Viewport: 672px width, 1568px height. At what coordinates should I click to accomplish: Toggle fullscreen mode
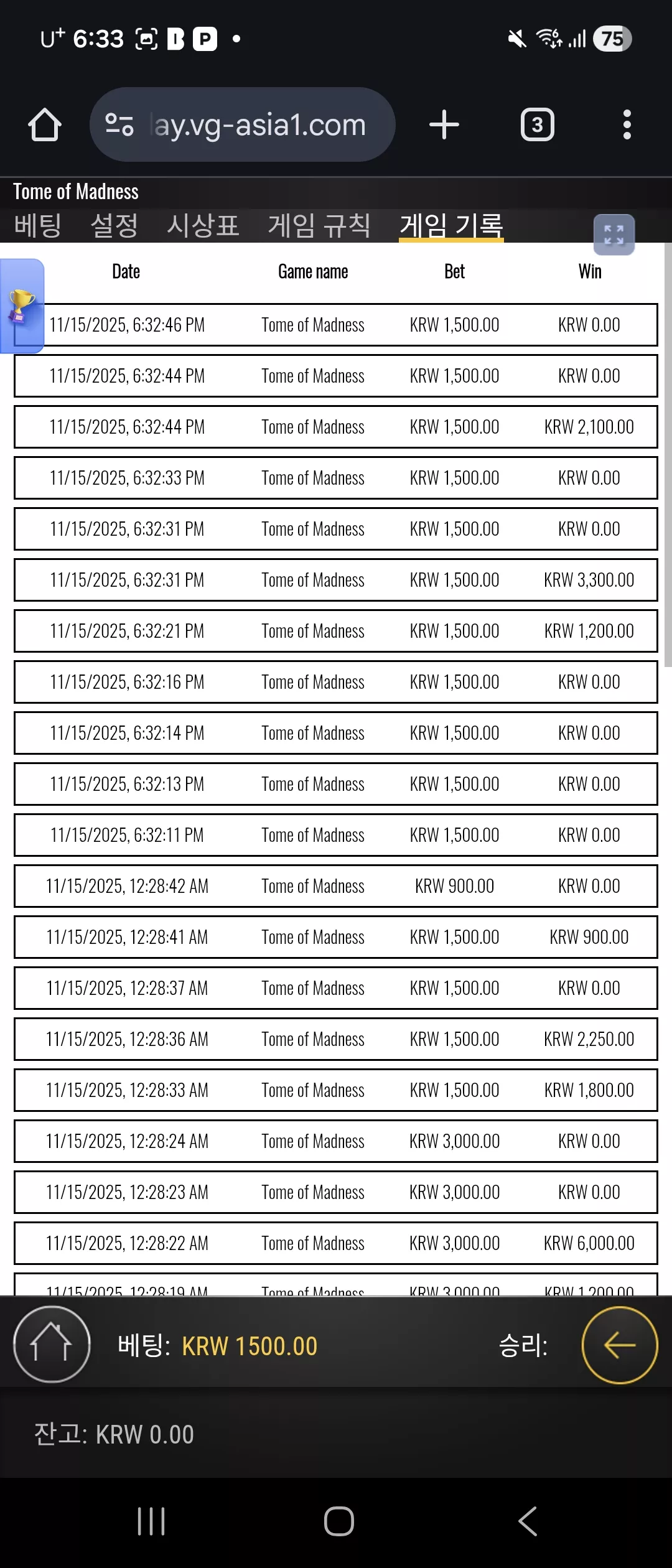pos(614,235)
